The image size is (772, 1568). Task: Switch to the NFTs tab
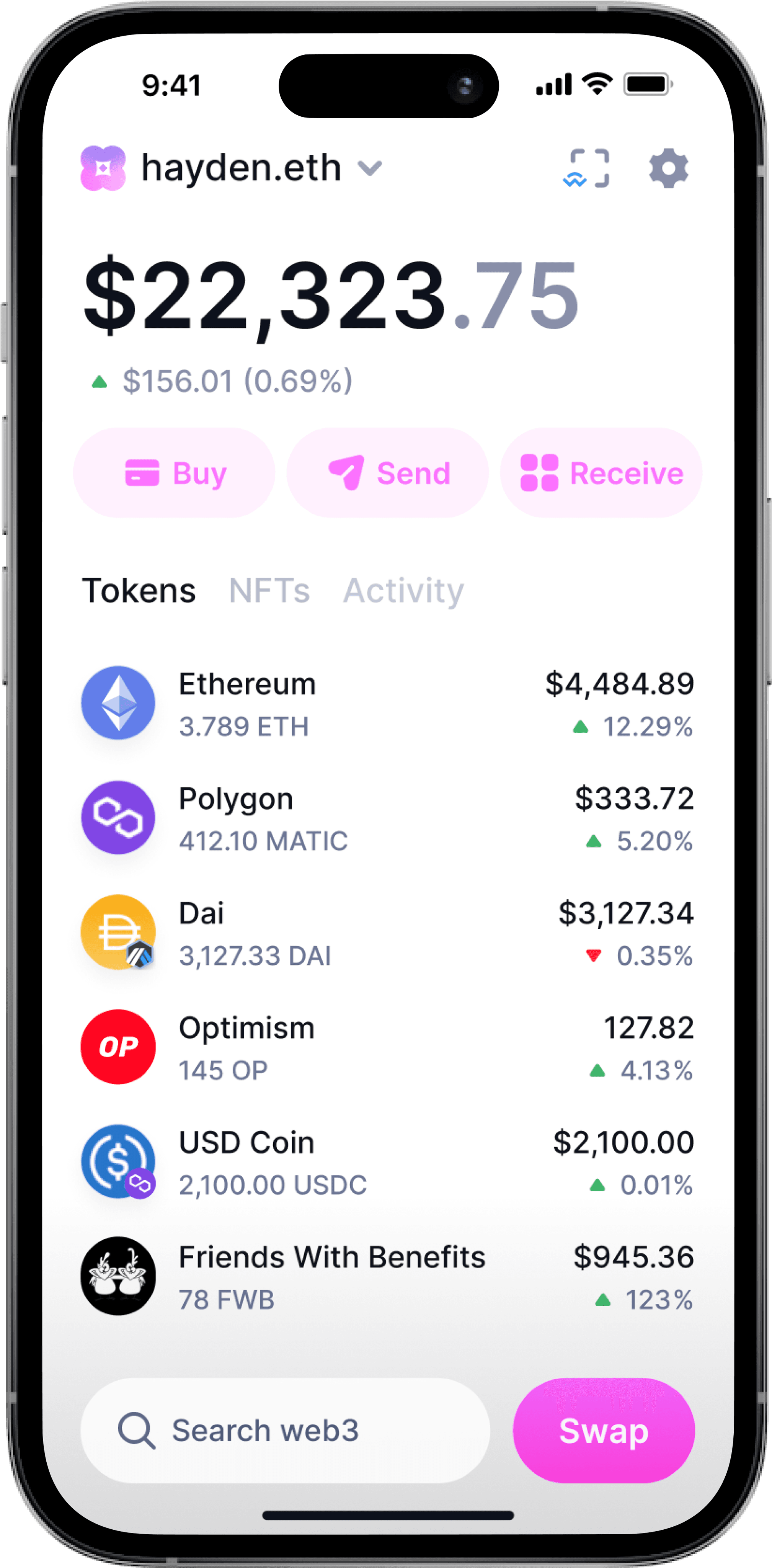coord(269,589)
